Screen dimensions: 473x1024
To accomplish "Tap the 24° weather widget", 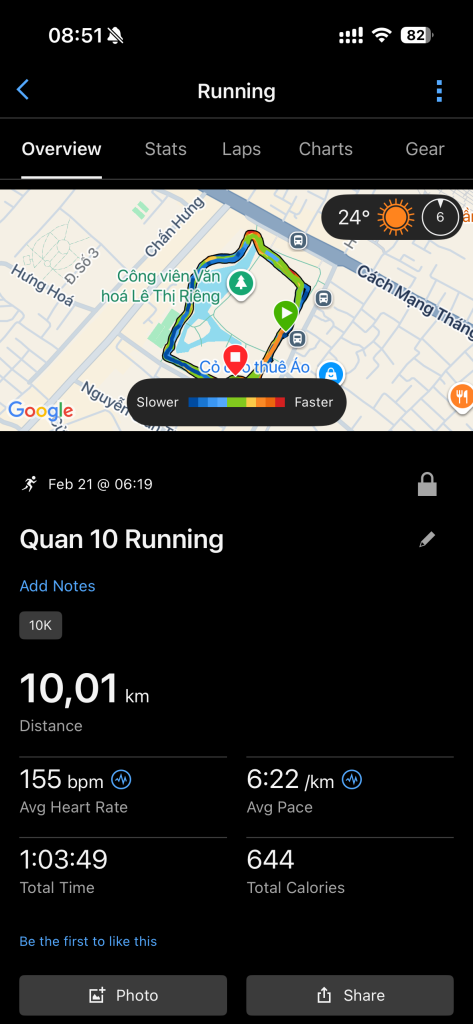I will (391, 217).
